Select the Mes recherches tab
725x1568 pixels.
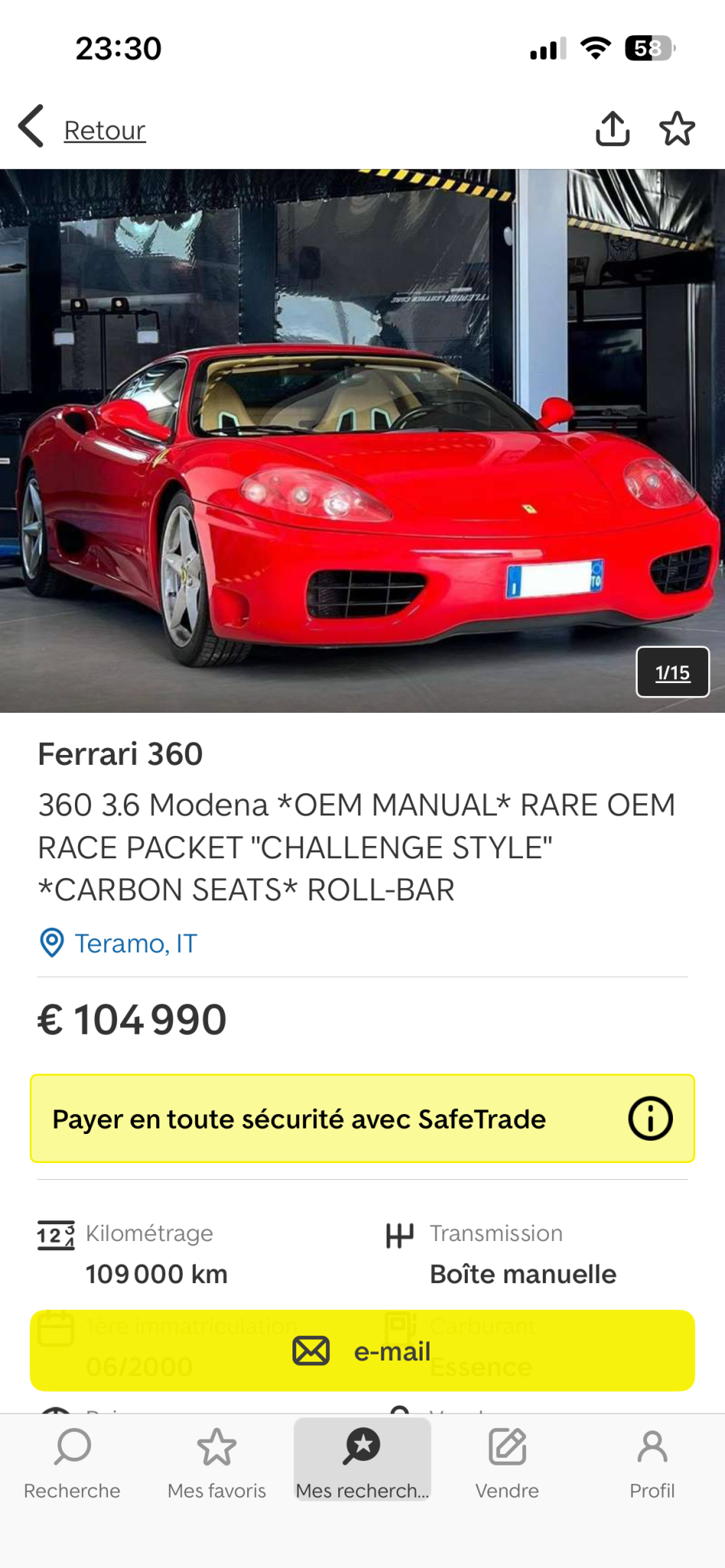(x=362, y=1460)
